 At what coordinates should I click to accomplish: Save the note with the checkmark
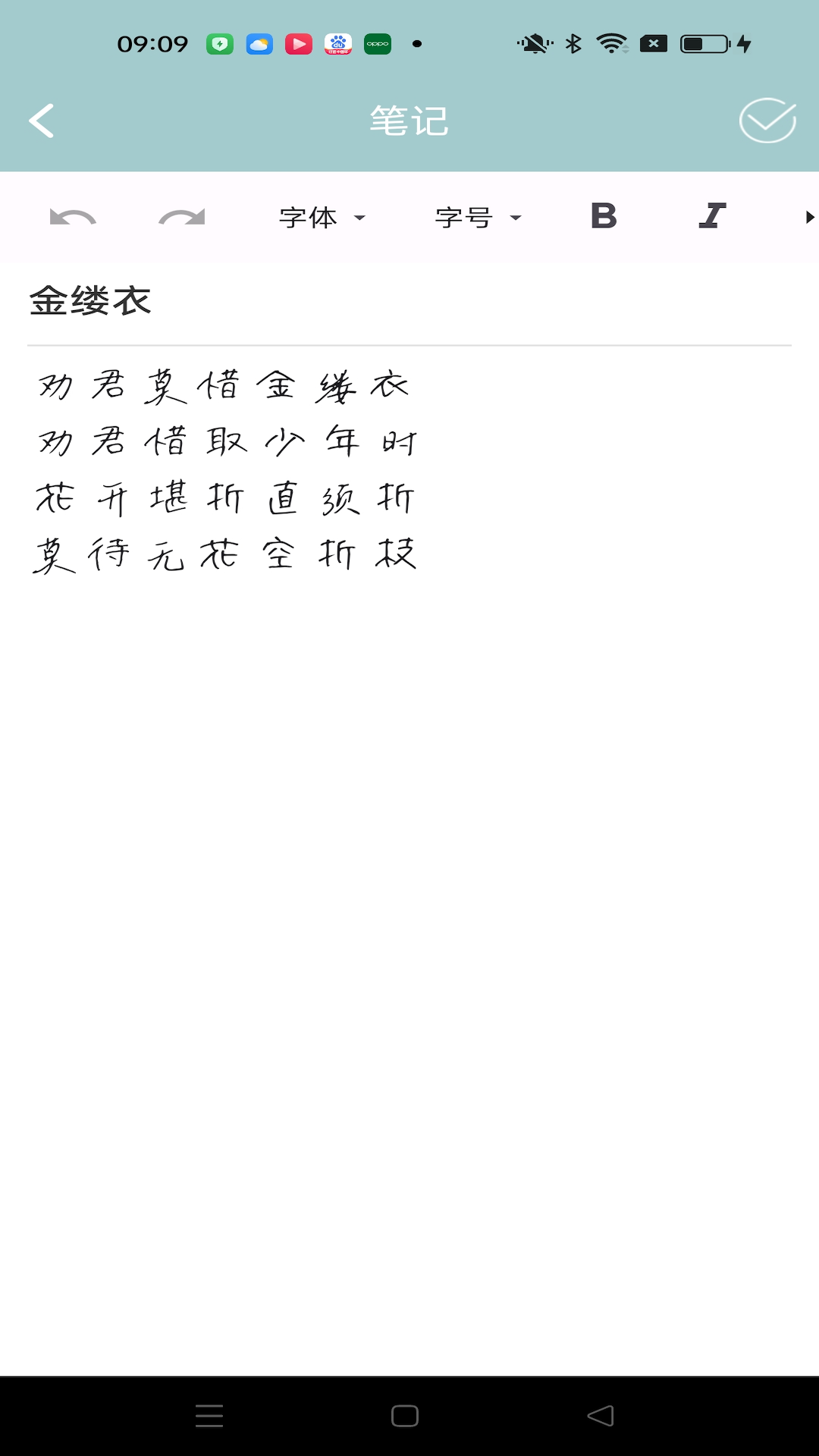767,121
